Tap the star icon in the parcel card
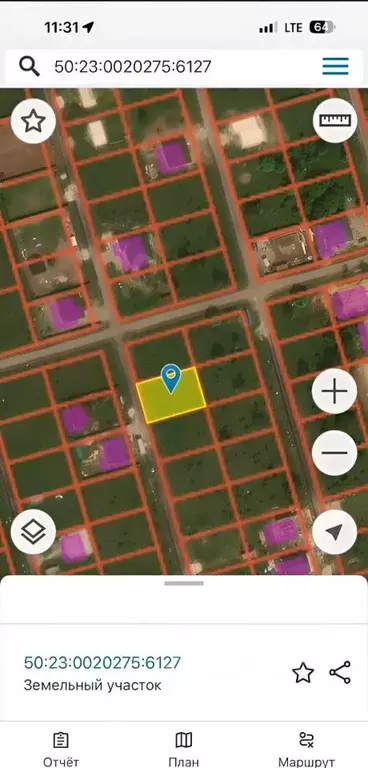This screenshot has width=368, height=768. coord(303,672)
